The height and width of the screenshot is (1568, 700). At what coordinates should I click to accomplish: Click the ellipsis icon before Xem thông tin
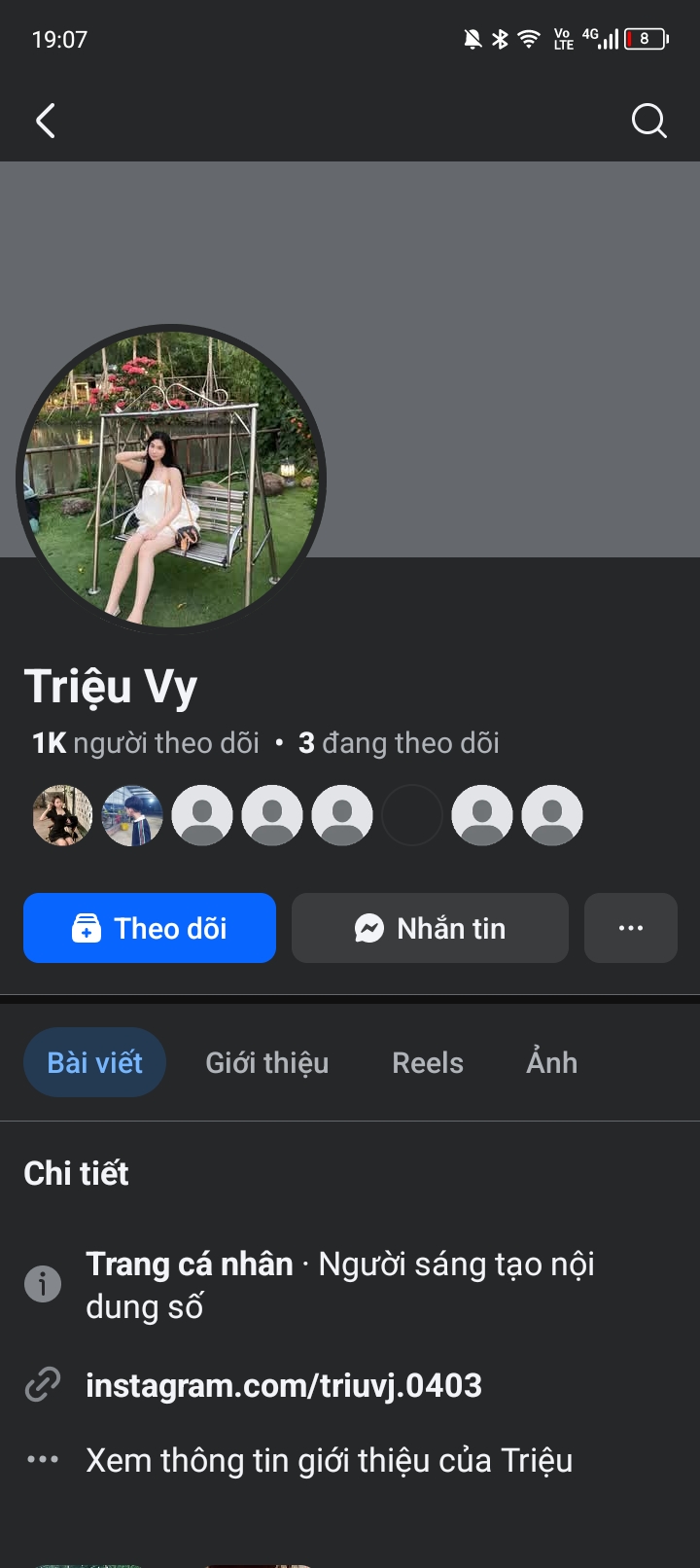pos(42,1459)
